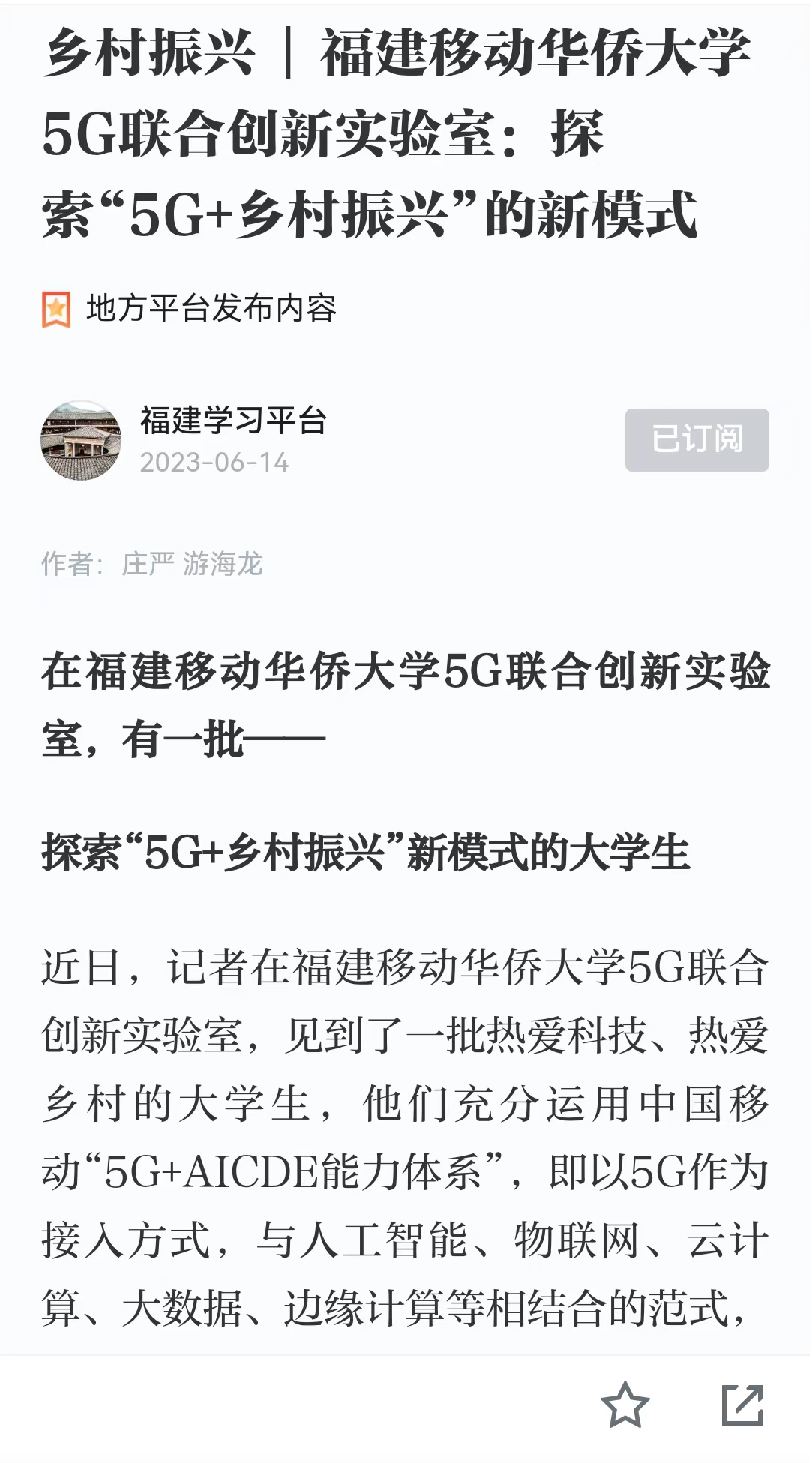Tap the 已订阅 subscription button

coord(697,439)
